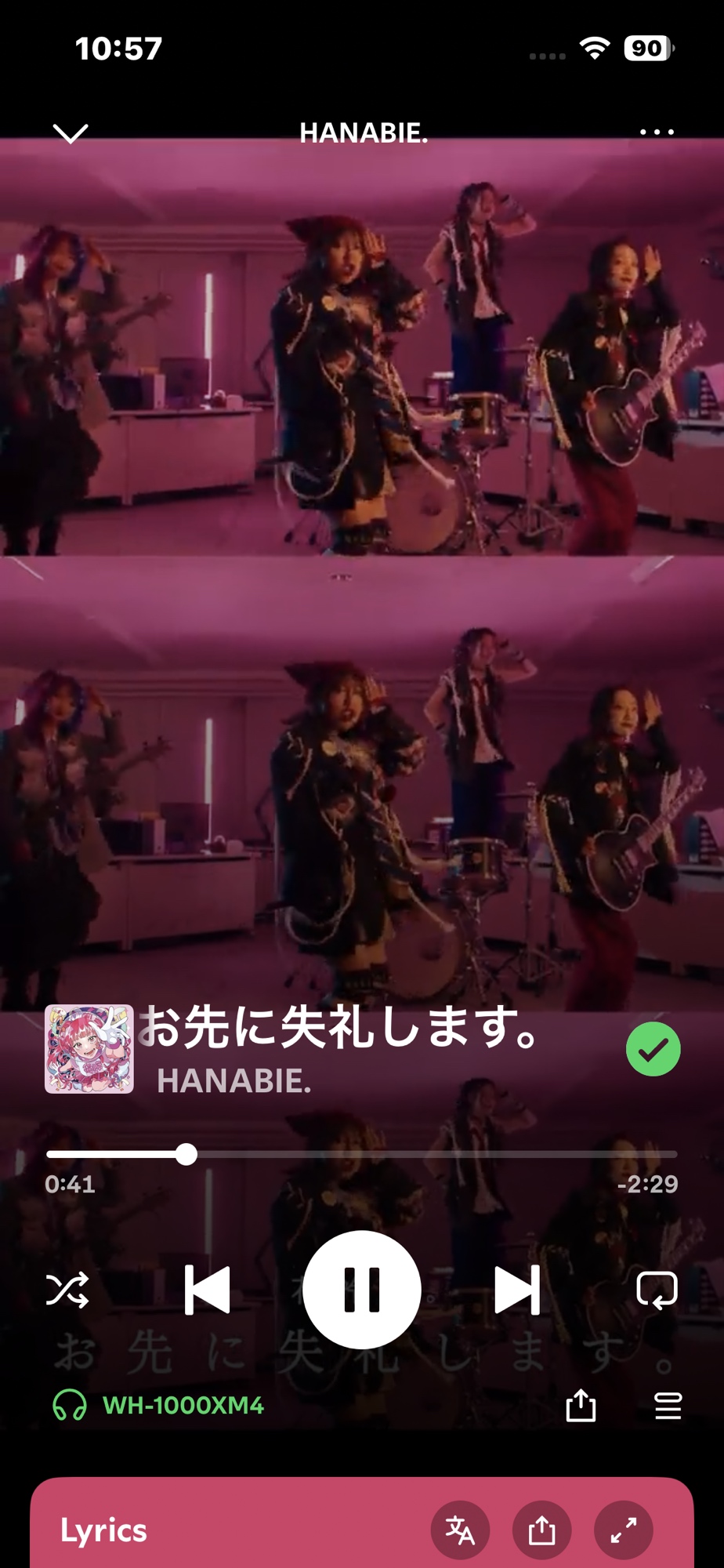This screenshot has width=724, height=1568.
Task: Share this song
Action: click(581, 1405)
